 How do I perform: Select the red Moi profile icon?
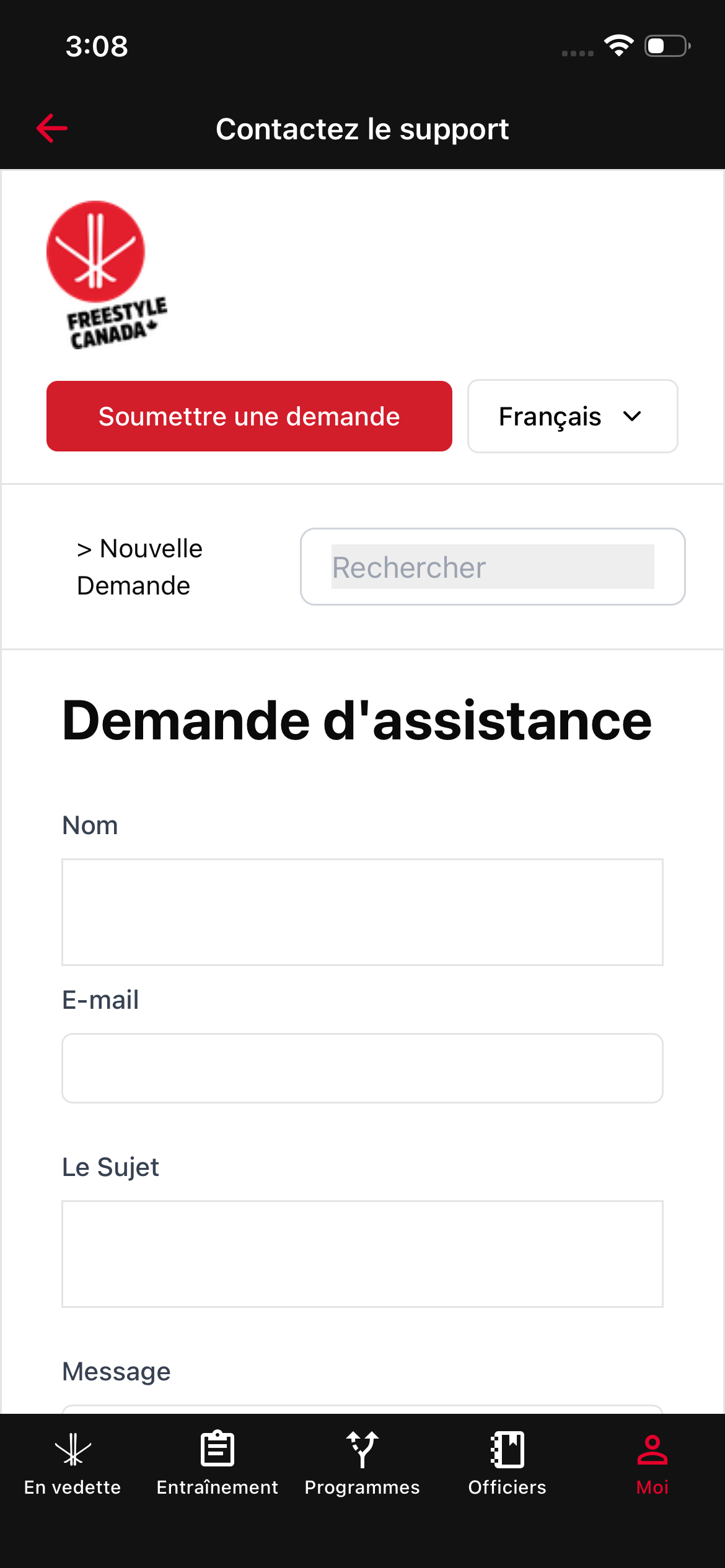click(x=652, y=1449)
